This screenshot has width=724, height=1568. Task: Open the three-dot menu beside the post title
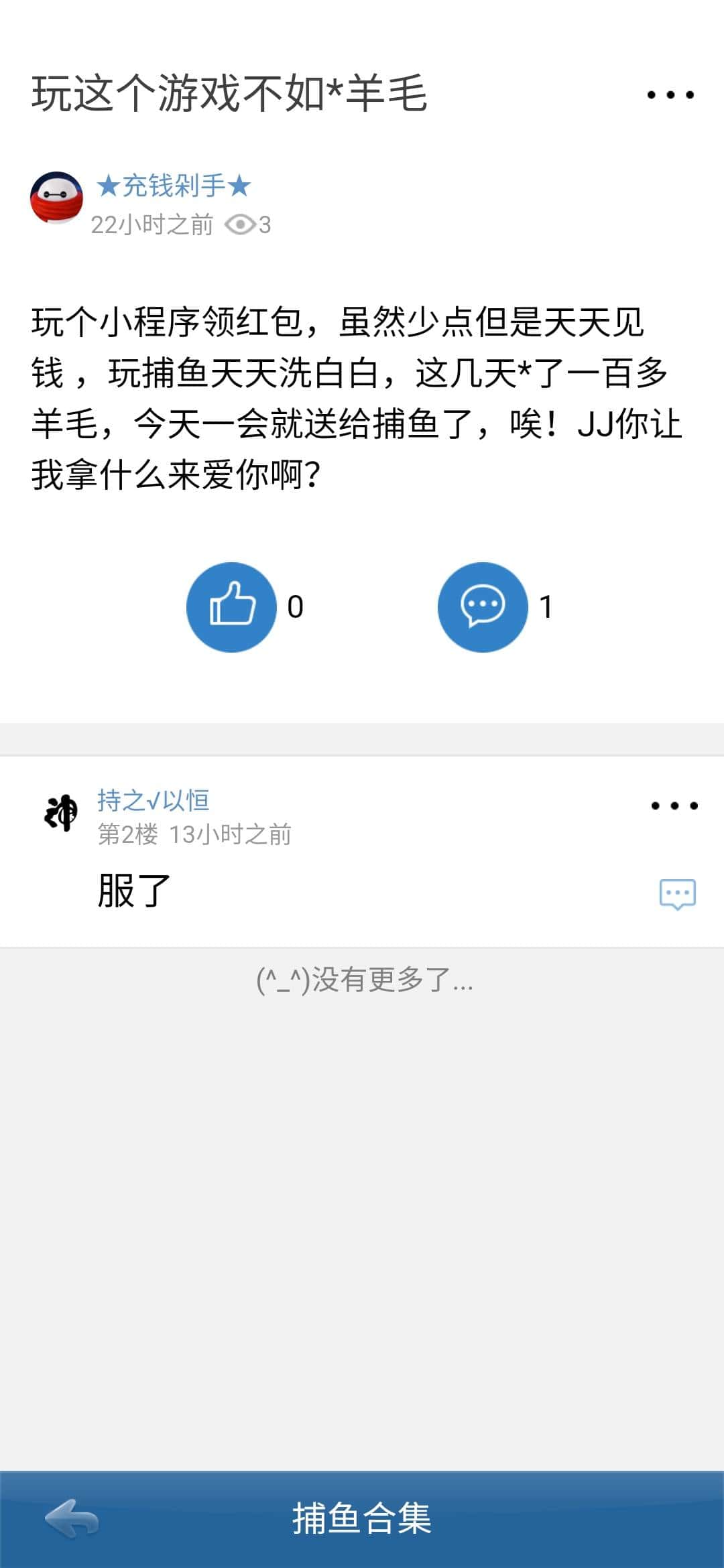point(670,95)
